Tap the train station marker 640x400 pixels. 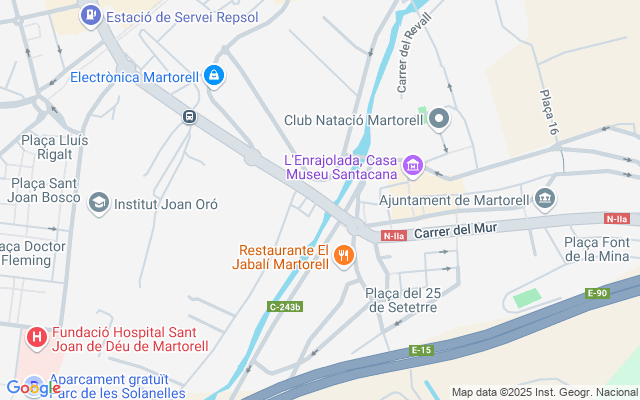(x=189, y=117)
